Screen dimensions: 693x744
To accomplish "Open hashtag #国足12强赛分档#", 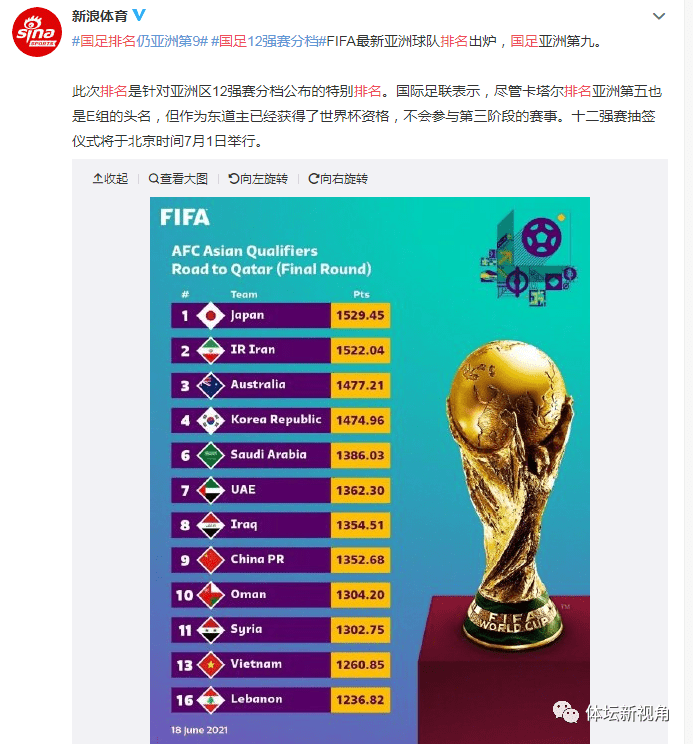I will point(268,41).
